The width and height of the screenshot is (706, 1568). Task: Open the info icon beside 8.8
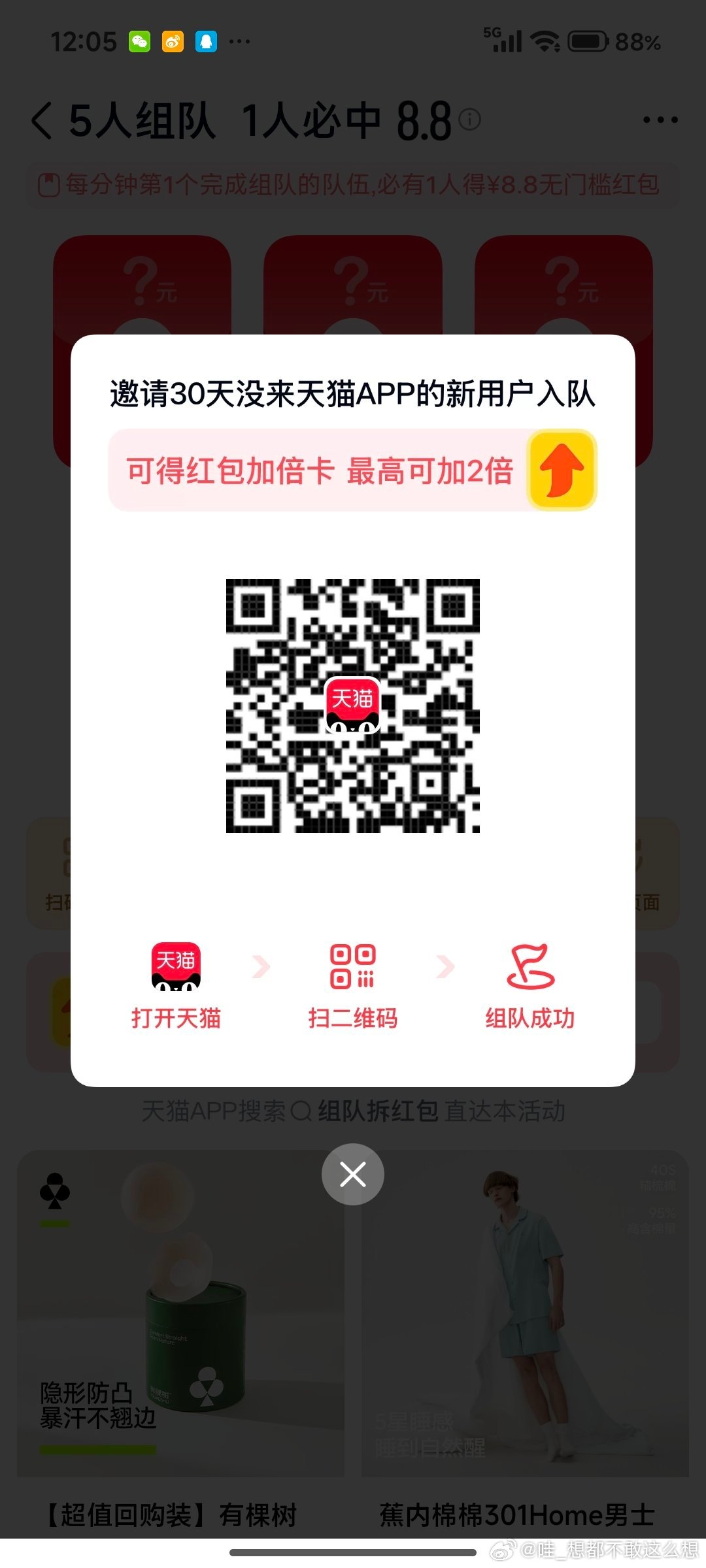click(x=469, y=120)
